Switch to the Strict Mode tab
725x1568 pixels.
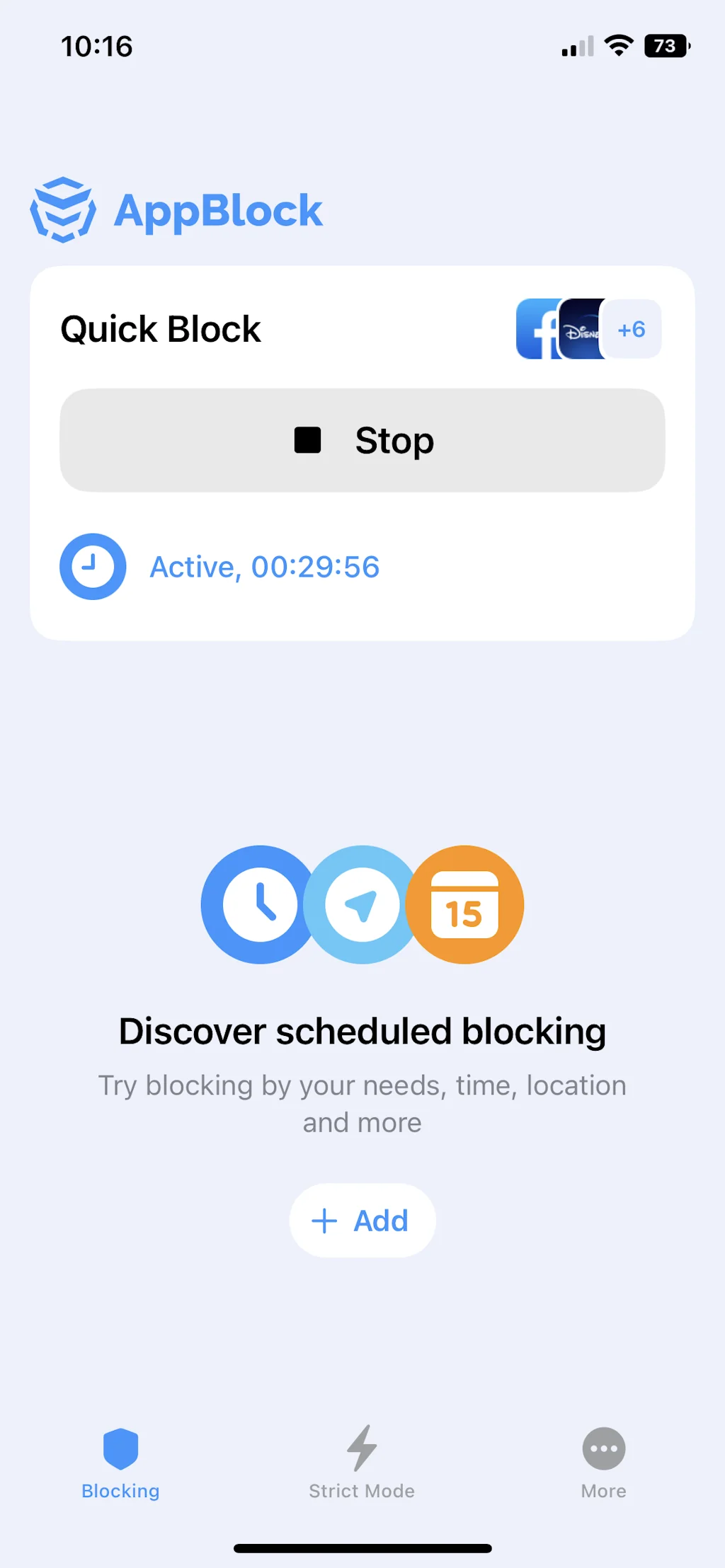pos(362,1465)
